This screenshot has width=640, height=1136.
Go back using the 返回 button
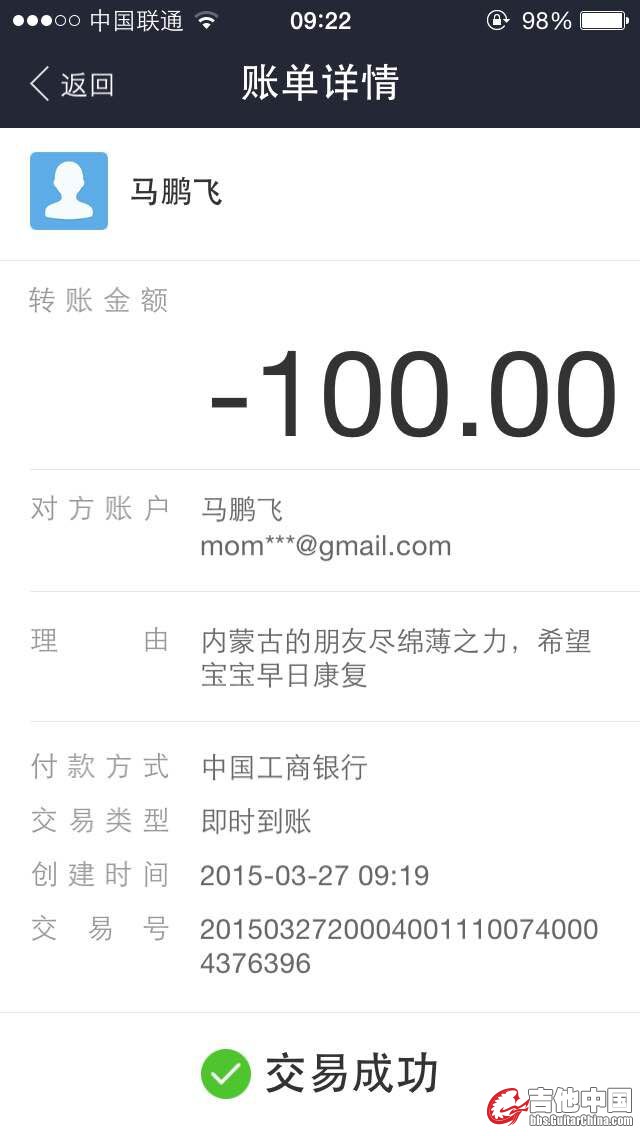[x=72, y=84]
